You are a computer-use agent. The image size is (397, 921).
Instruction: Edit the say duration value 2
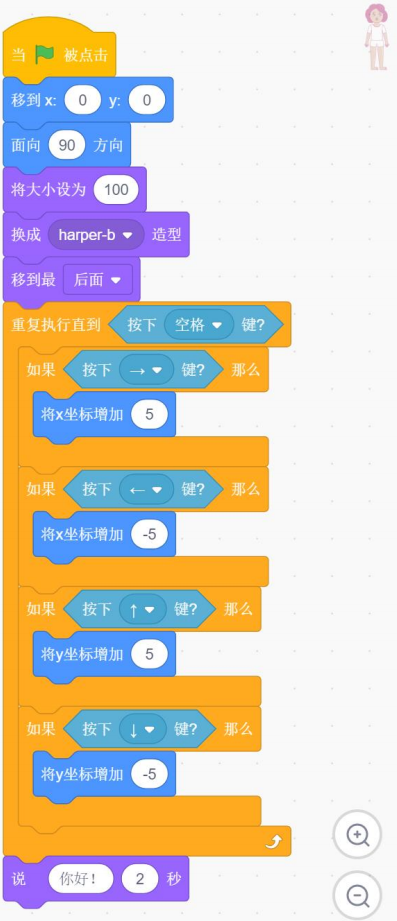(x=140, y=879)
